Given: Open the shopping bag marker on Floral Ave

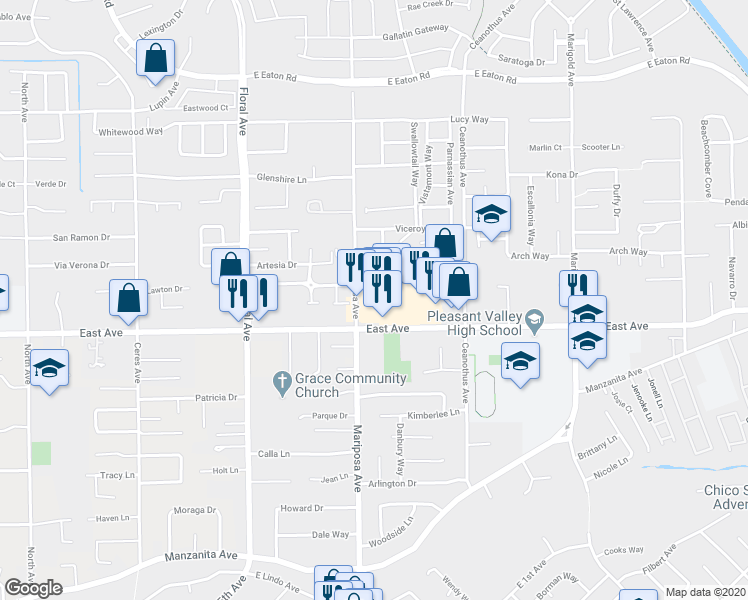Looking at the screenshot, I should pyautogui.click(x=231, y=266).
